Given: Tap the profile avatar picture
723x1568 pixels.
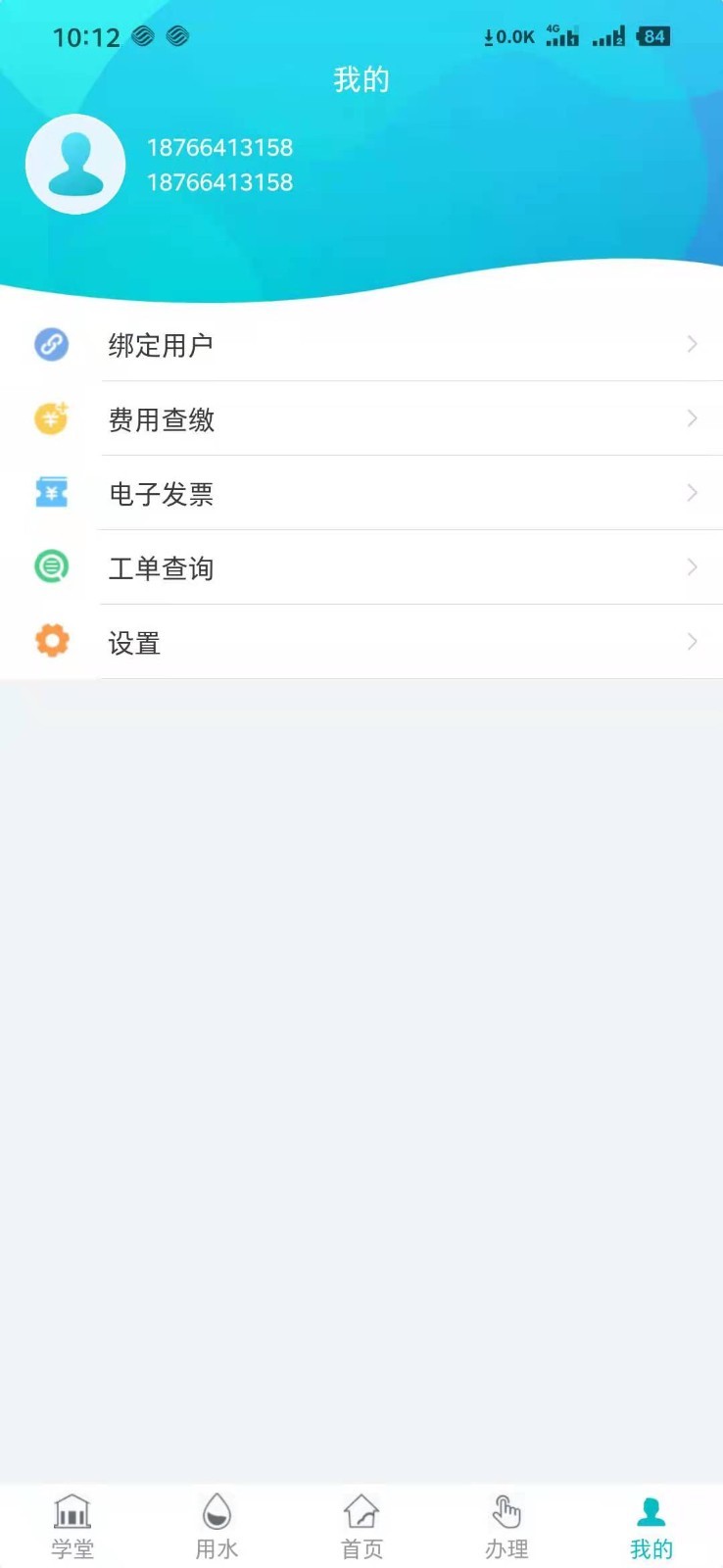Looking at the screenshot, I should [x=75, y=165].
